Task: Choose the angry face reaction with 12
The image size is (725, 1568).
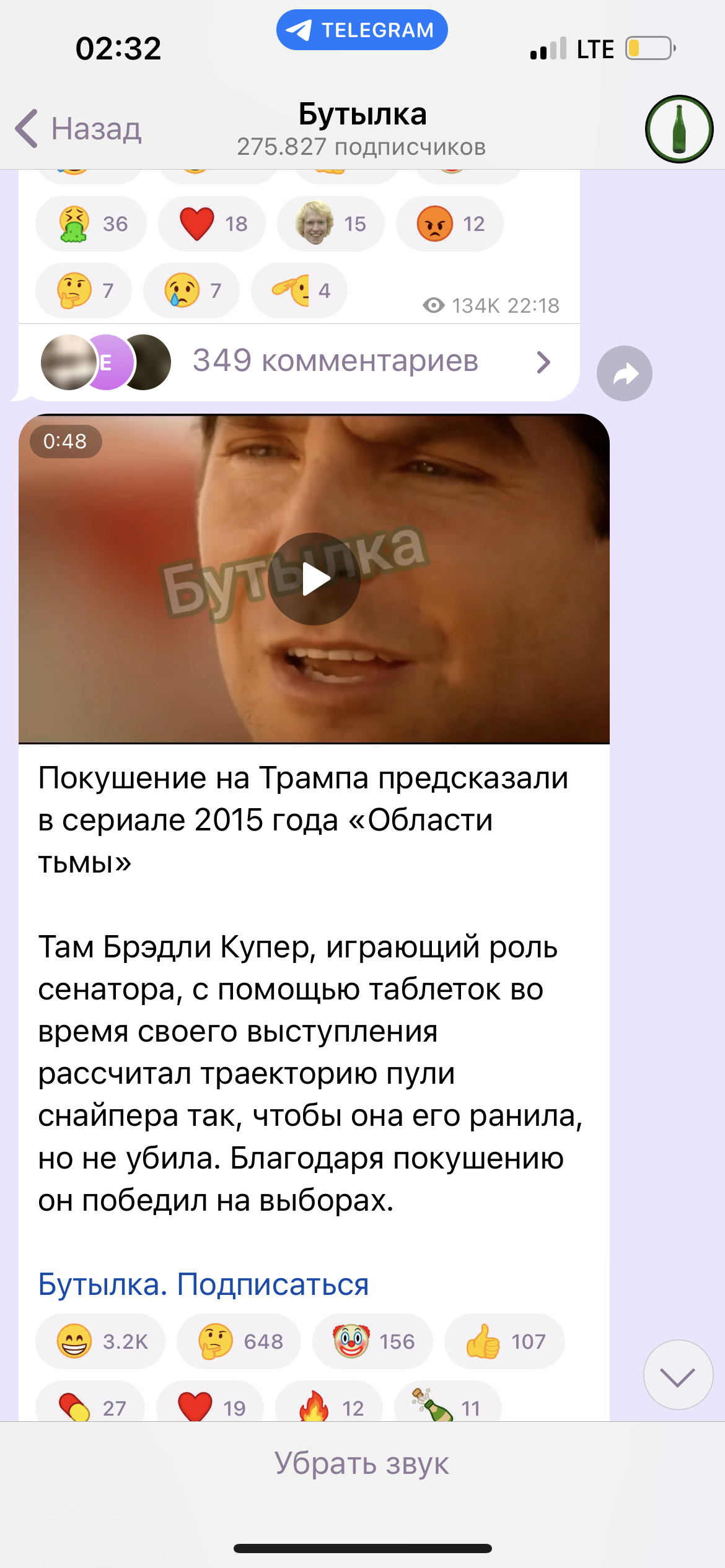Action: [x=450, y=224]
